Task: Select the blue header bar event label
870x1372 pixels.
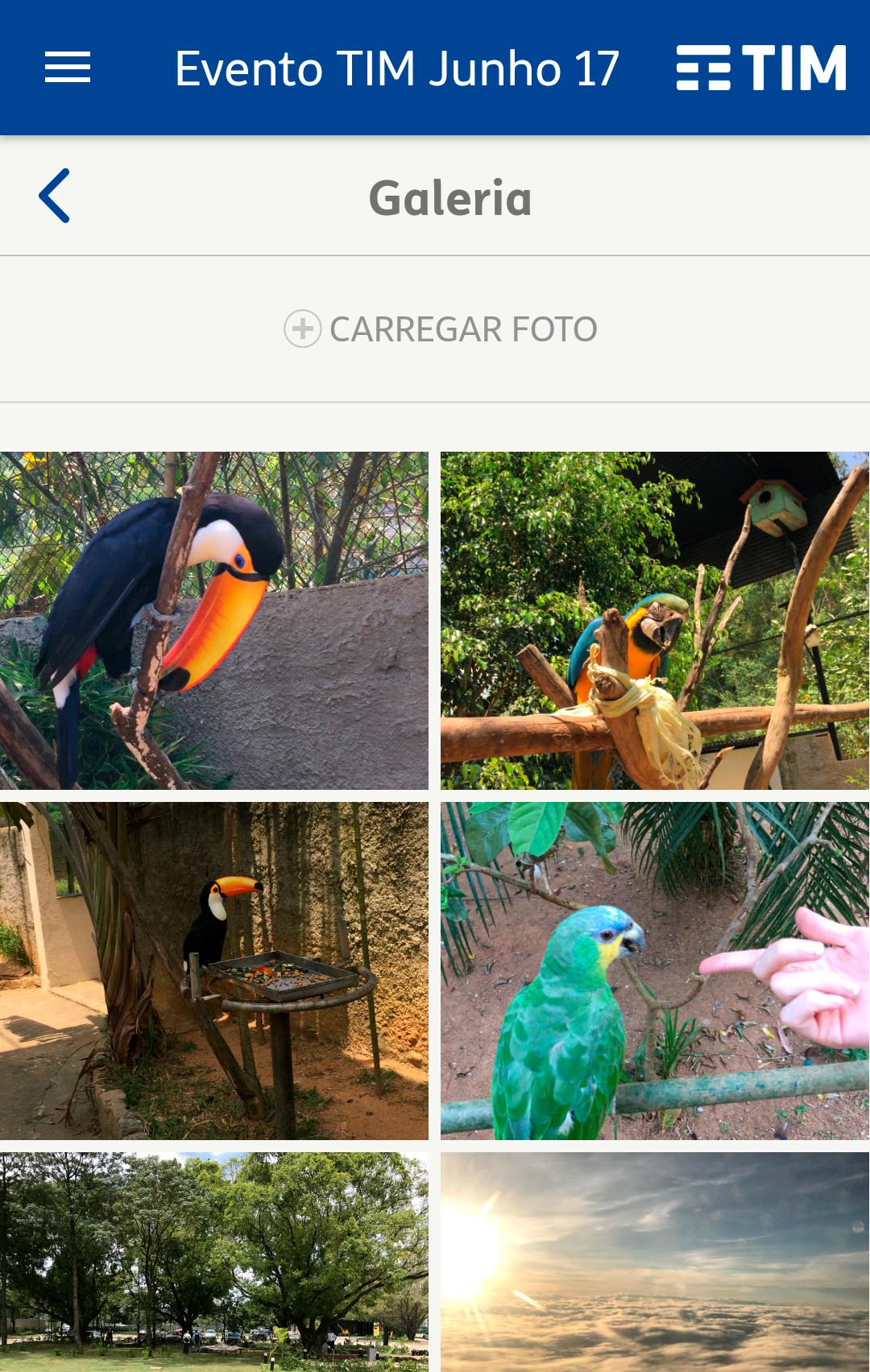Action: point(397,69)
